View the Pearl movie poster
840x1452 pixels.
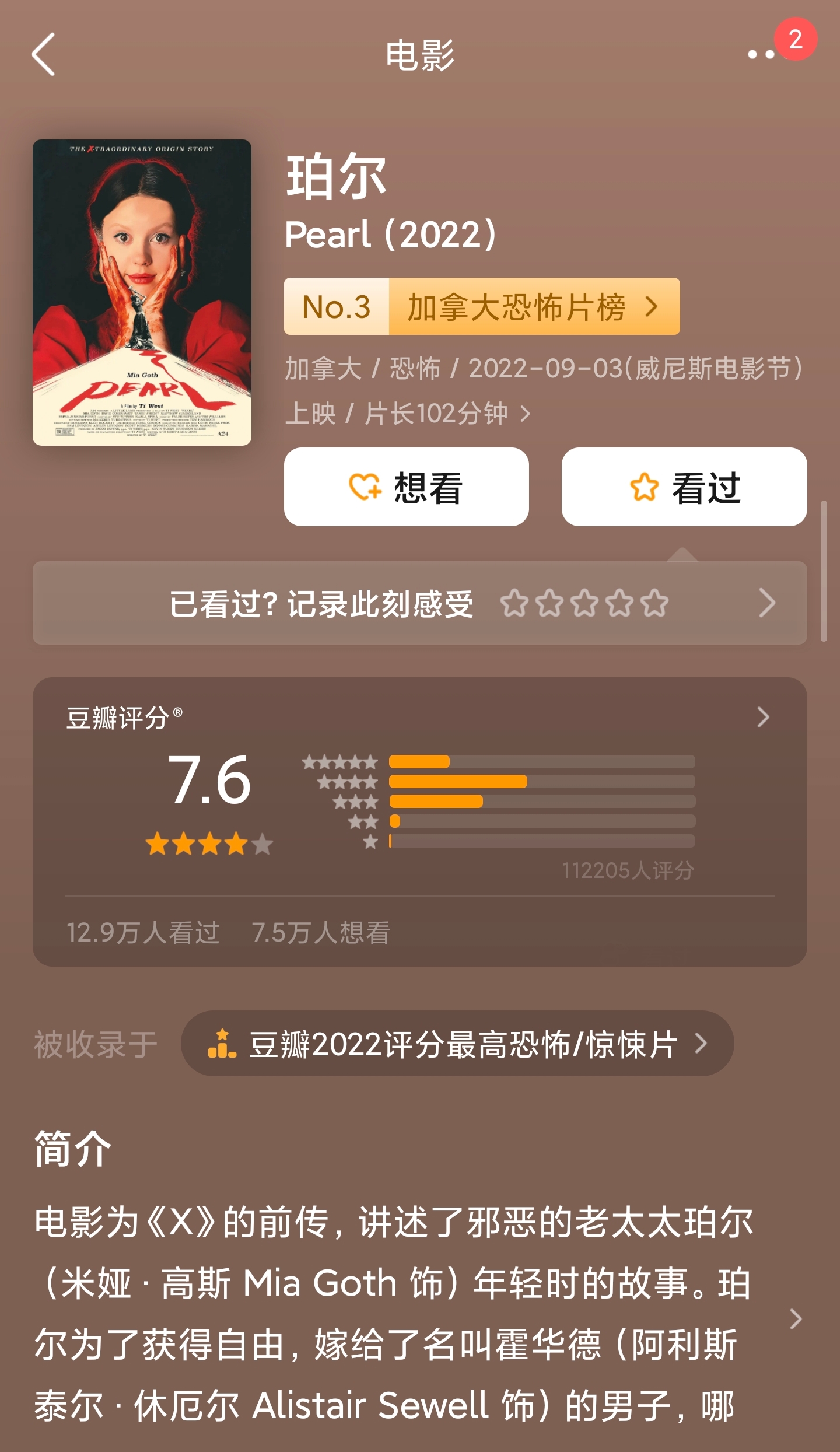[142, 292]
